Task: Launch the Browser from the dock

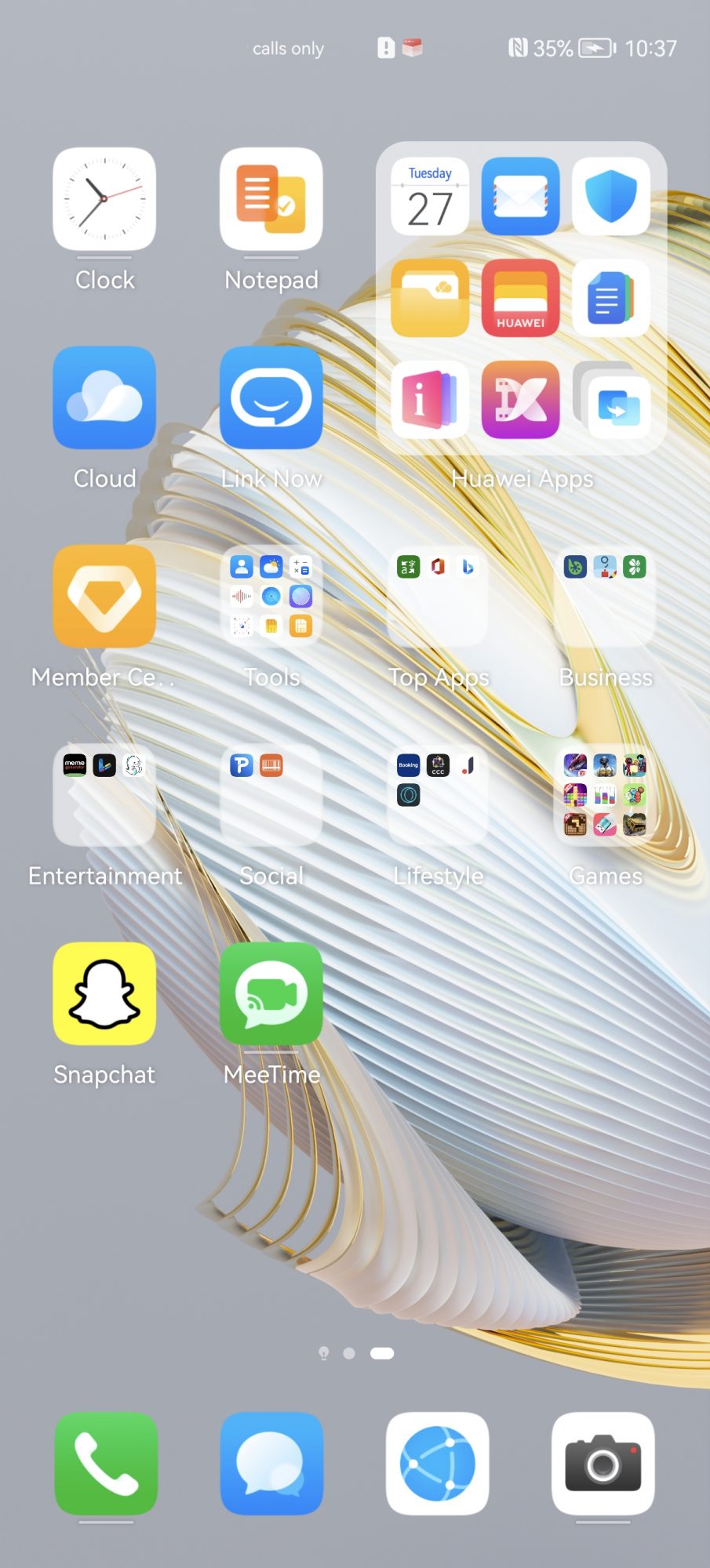Action: (437, 1463)
